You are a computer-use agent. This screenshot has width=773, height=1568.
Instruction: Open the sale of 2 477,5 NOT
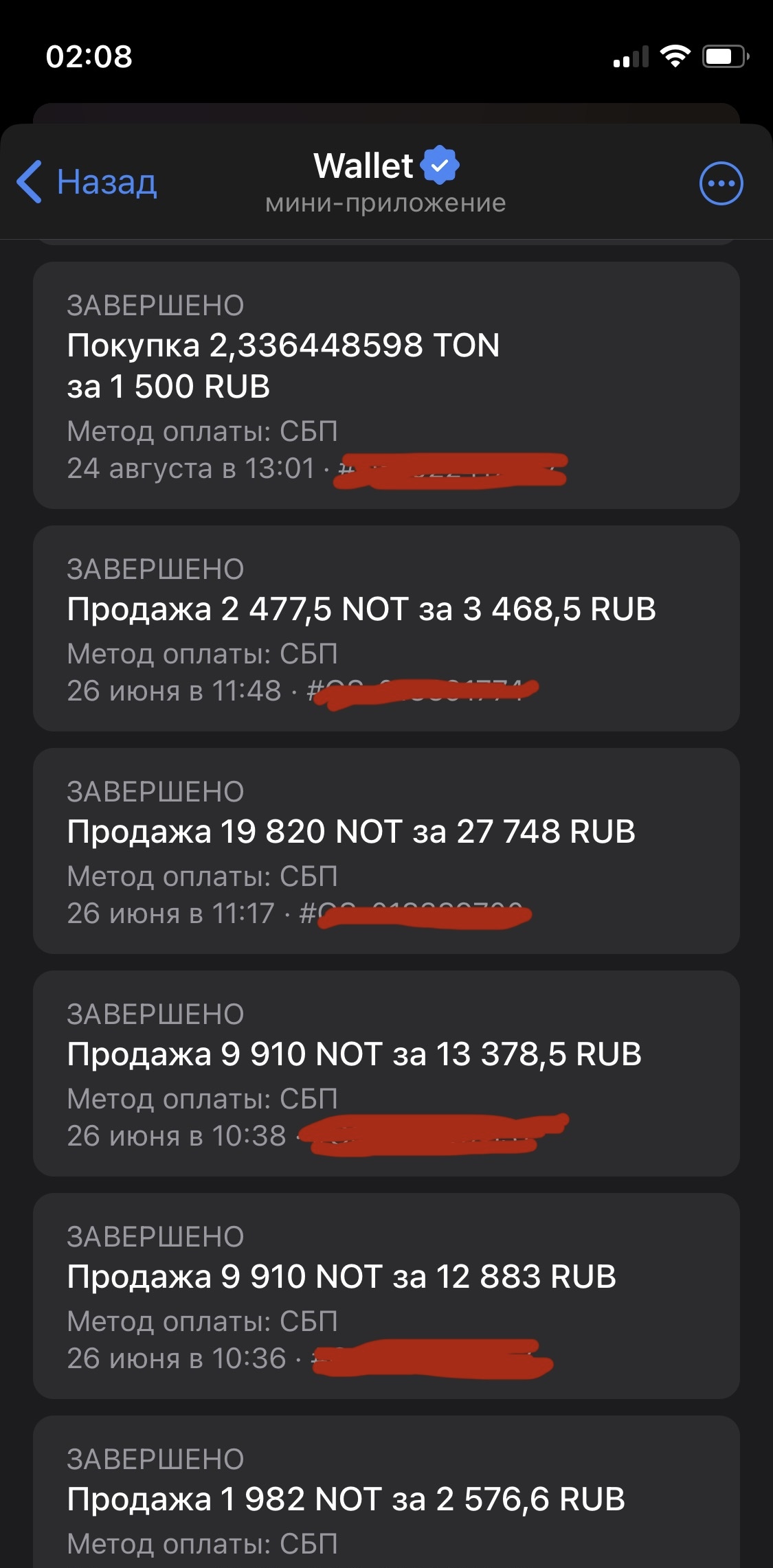coord(385,628)
